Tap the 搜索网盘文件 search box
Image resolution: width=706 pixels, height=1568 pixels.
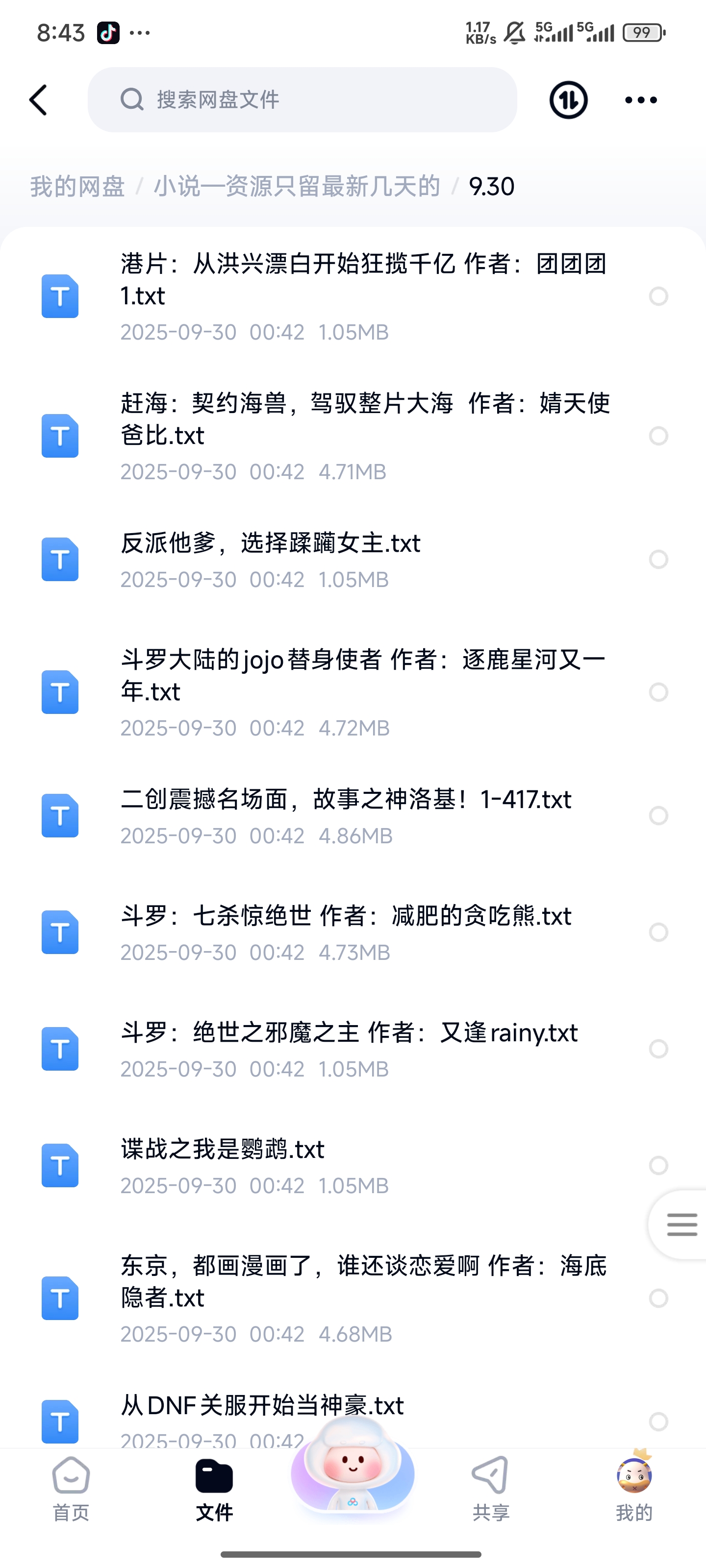coord(302,100)
